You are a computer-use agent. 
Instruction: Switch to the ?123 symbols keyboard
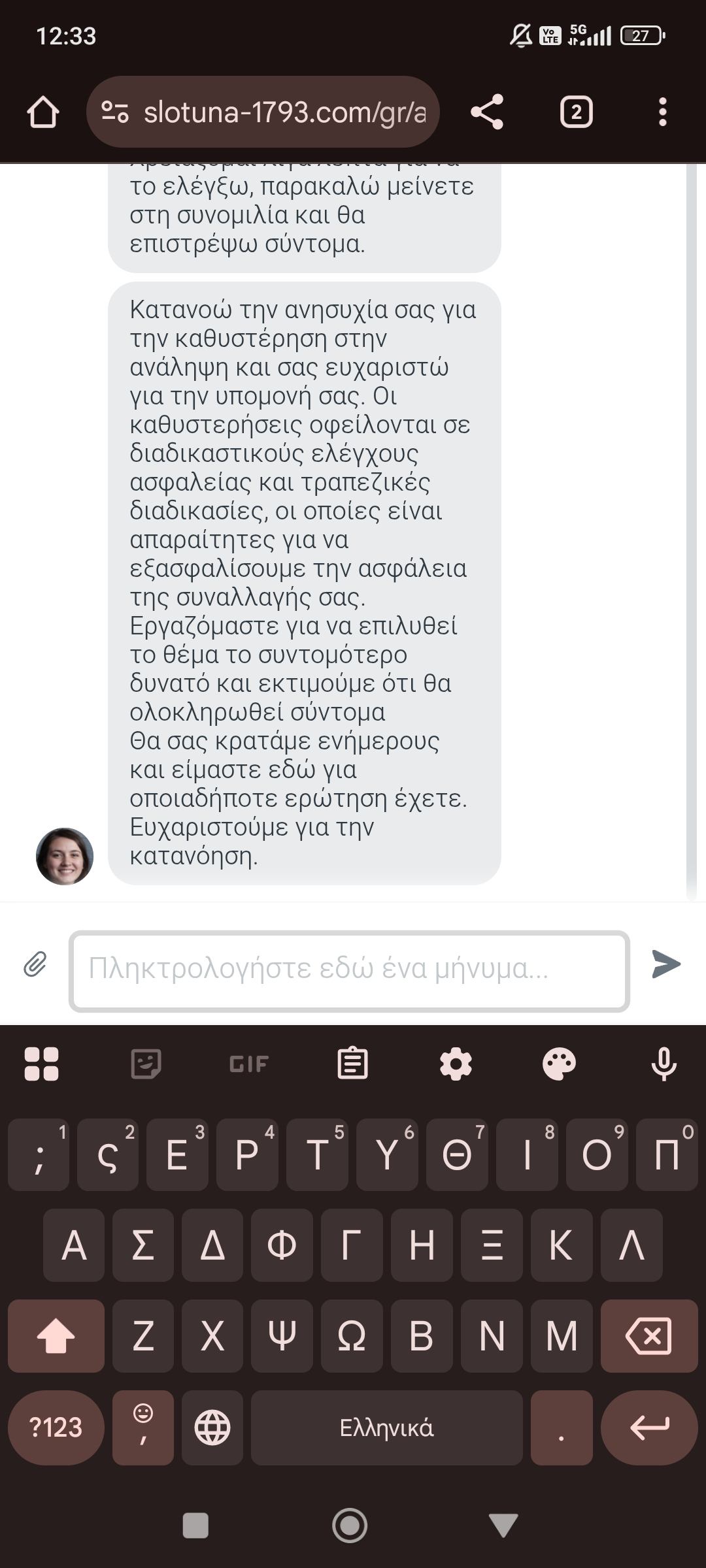tap(56, 1428)
